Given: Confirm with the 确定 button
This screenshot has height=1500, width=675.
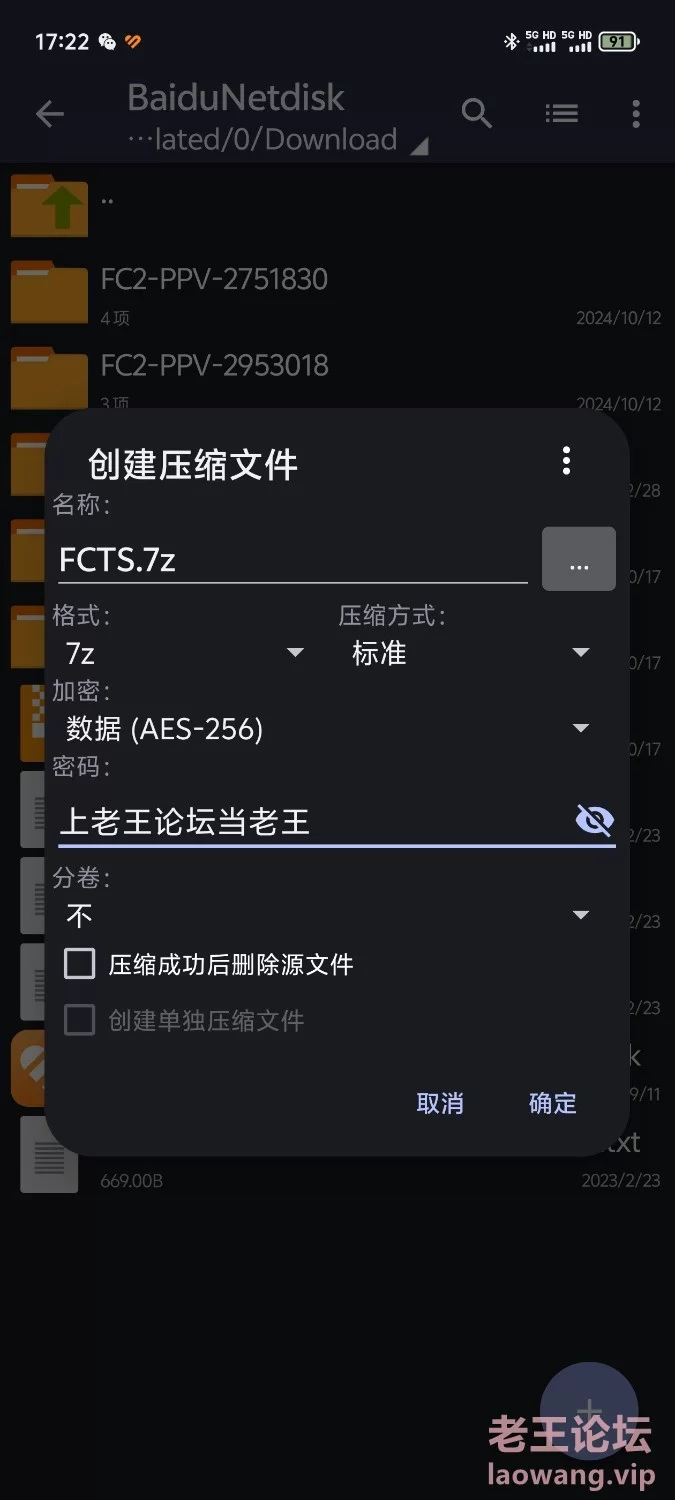Looking at the screenshot, I should click(x=553, y=1103).
